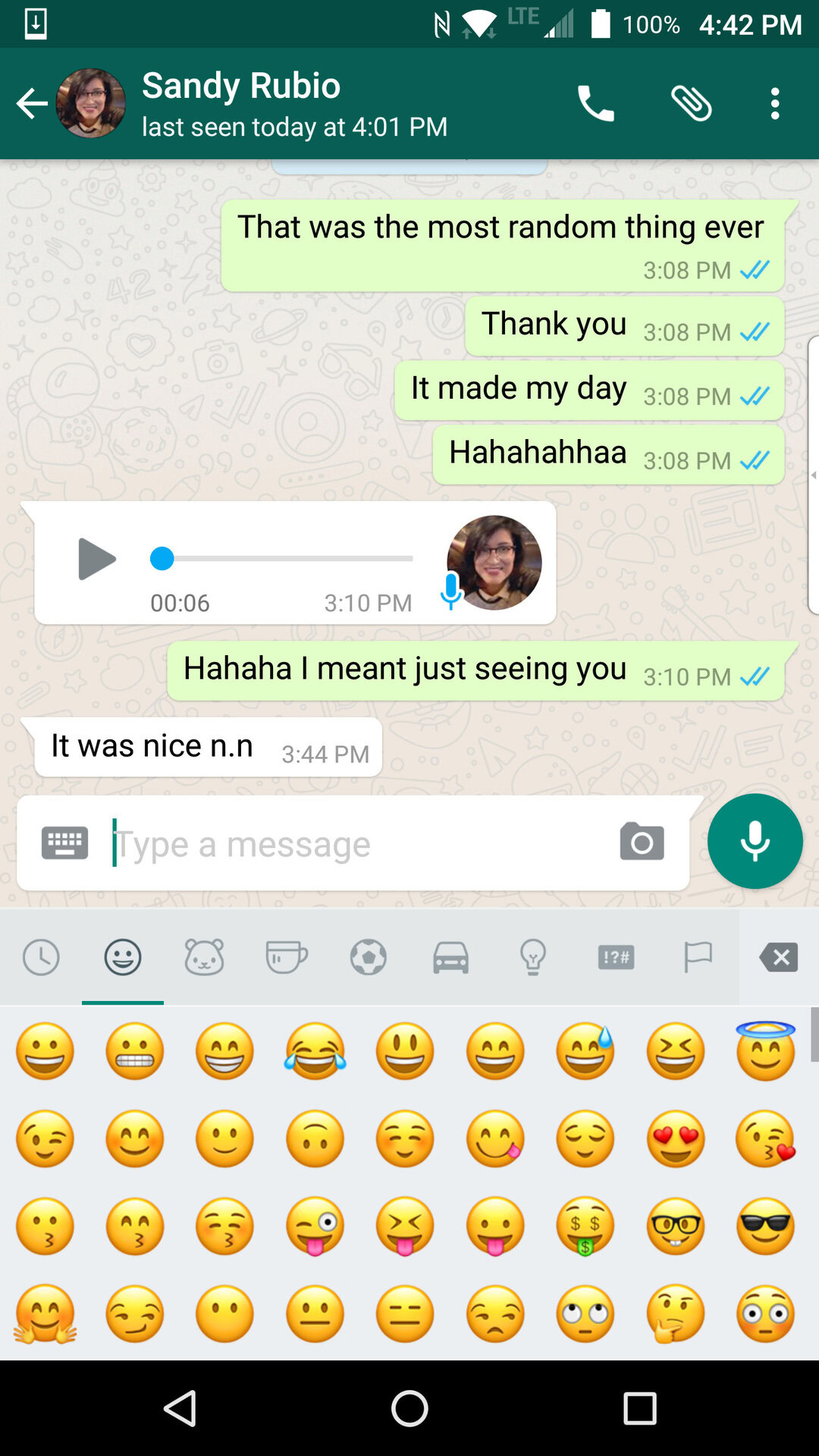Image resolution: width=819 pixels, height=1456 pixels.
Task: Focus the Type a message field
Action: point(356,844)
